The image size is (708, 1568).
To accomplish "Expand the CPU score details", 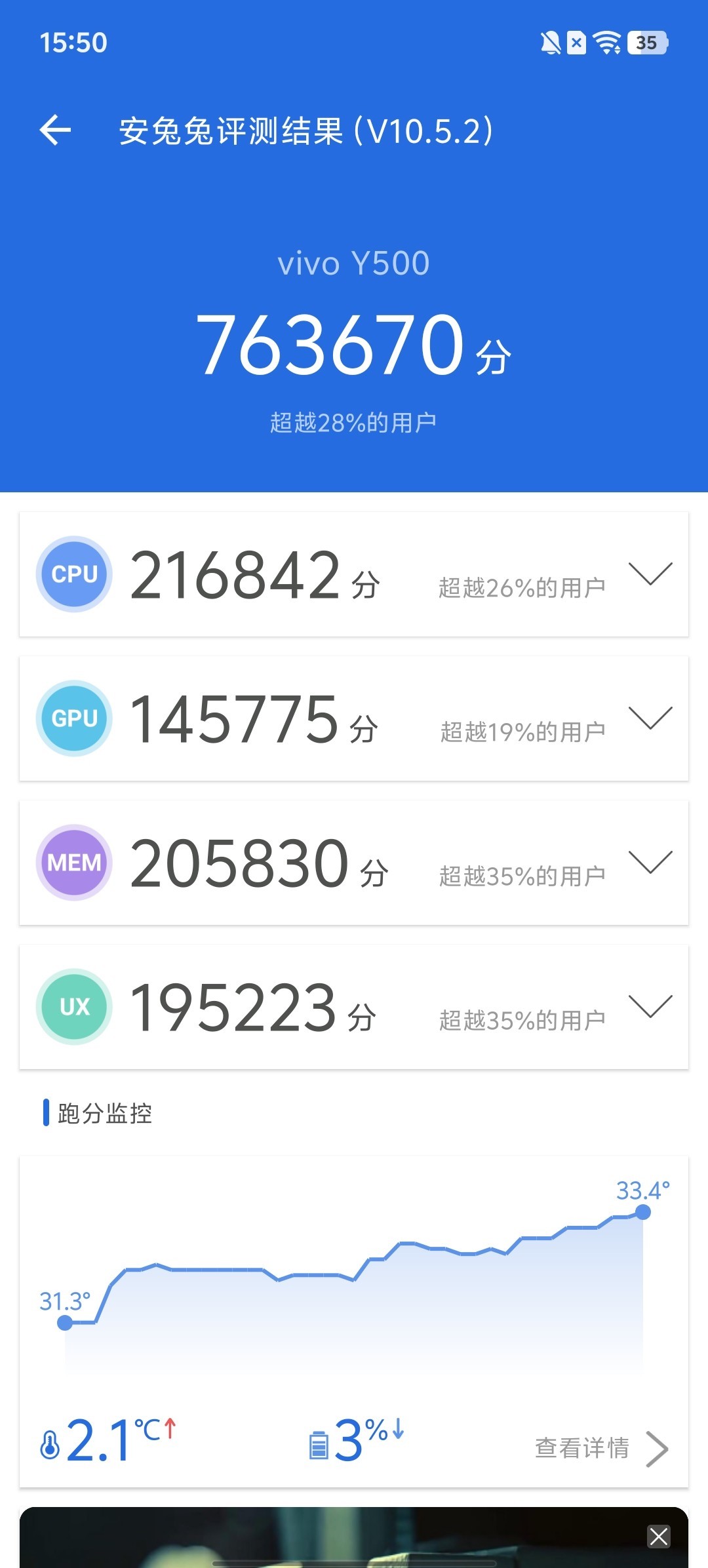I will [x=650, y=574].
